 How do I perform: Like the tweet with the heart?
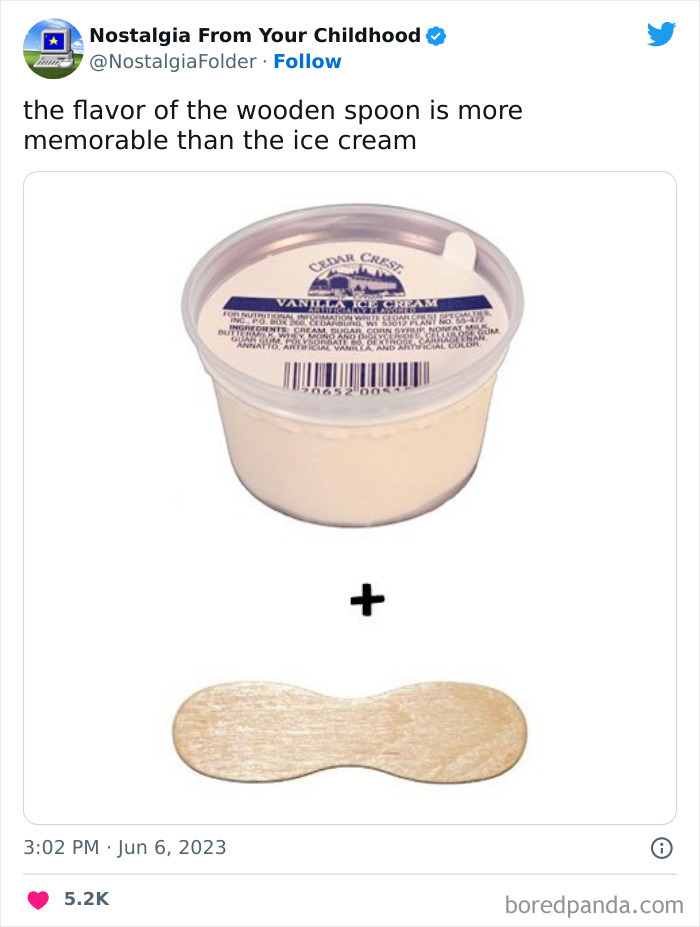[x=38, y=900]
